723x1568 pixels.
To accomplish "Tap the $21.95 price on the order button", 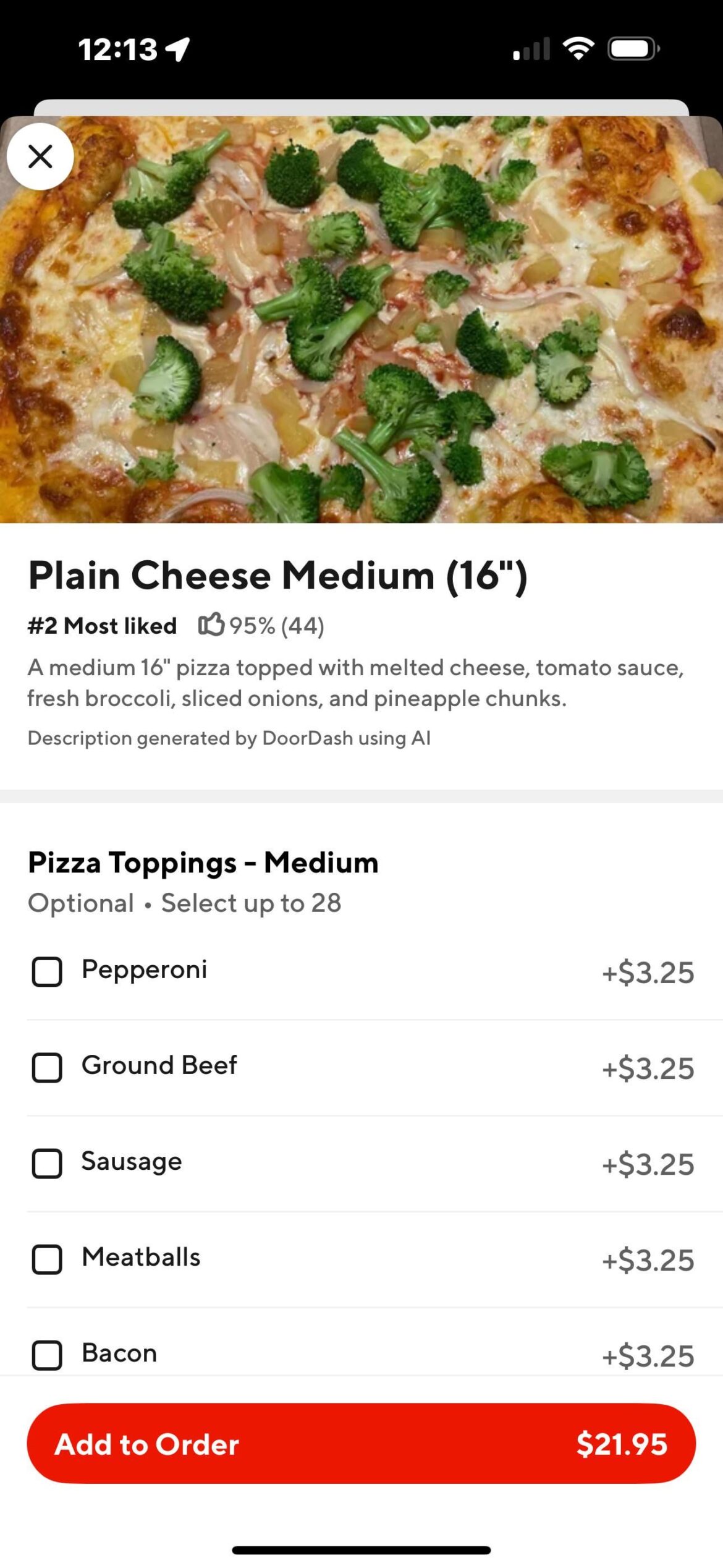I will (x=622, y=1445).
